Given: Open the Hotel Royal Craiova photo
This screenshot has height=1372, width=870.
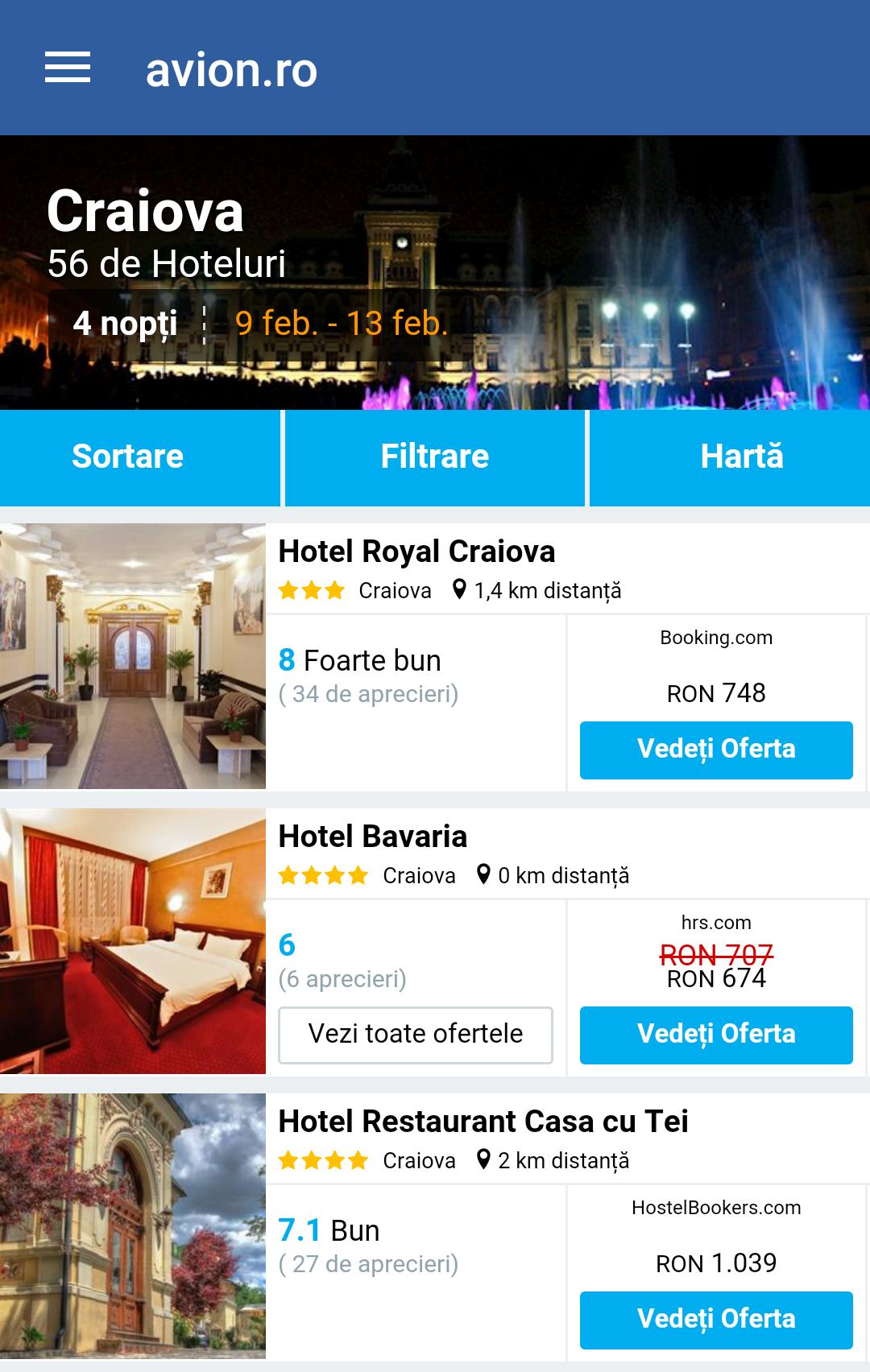Looking at the screenshot, I should coord(133,656).
